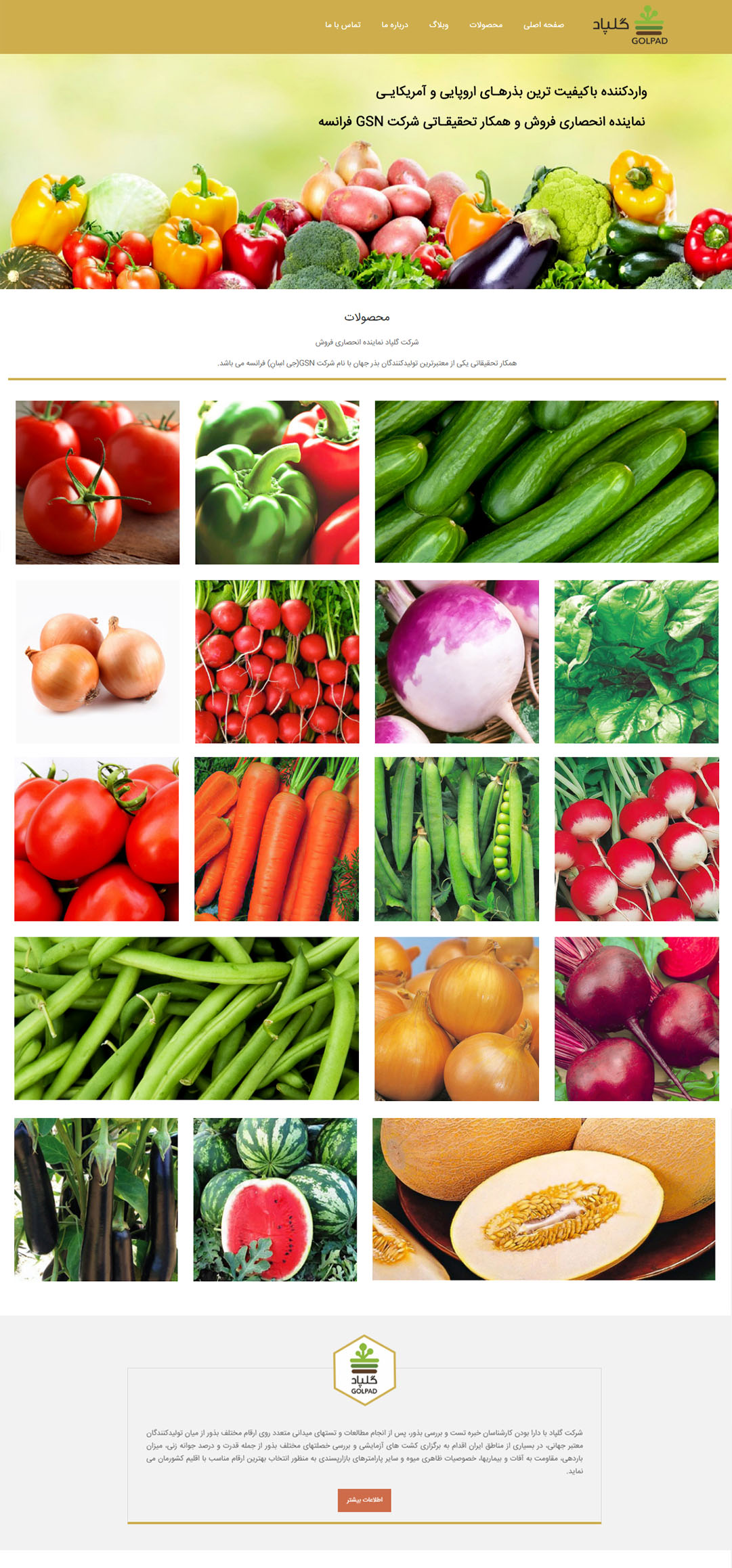The height and width of the screenshot is (1568, 732).
Task: Open the صفحه اصلی home link
Action: (543, 25)
